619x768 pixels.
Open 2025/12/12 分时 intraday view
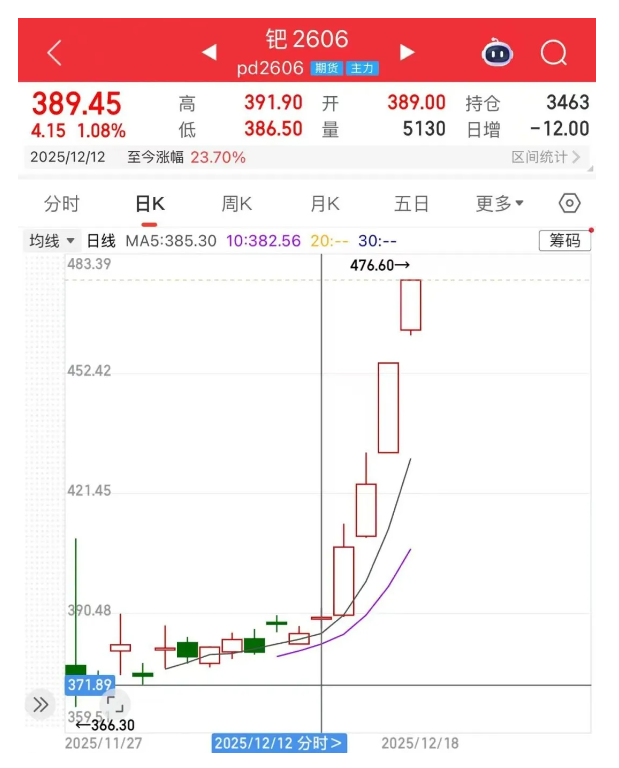(279, 743)
